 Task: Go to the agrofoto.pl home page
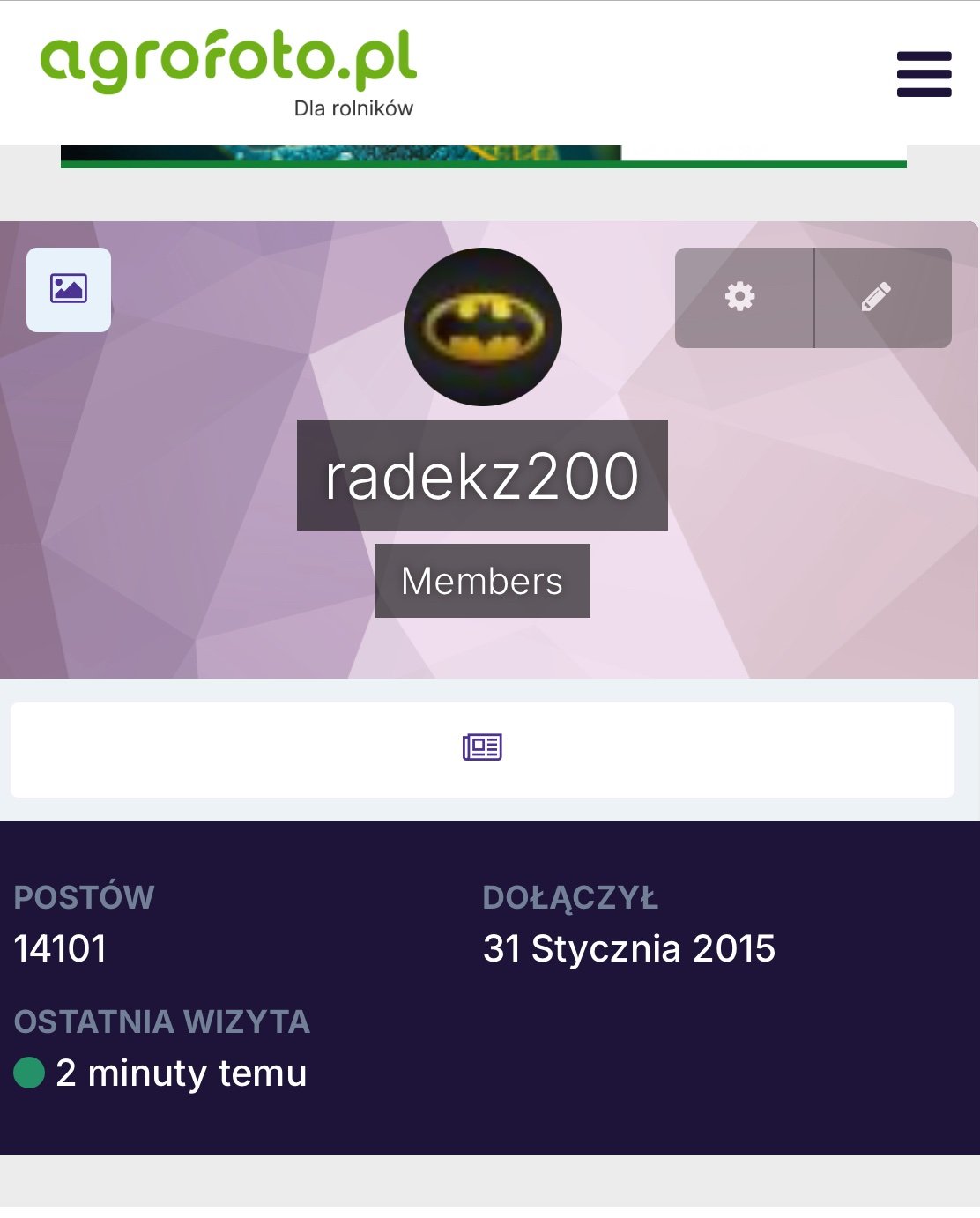pyautogui.click(x=228, y=63)
